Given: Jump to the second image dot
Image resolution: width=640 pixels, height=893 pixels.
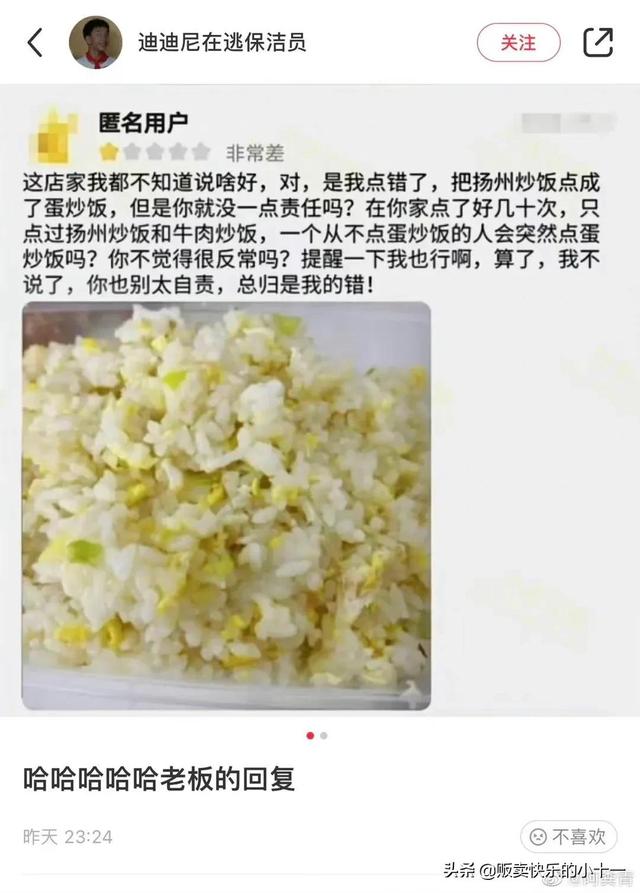Looking at the screenshot, I should tap(324, 735).
